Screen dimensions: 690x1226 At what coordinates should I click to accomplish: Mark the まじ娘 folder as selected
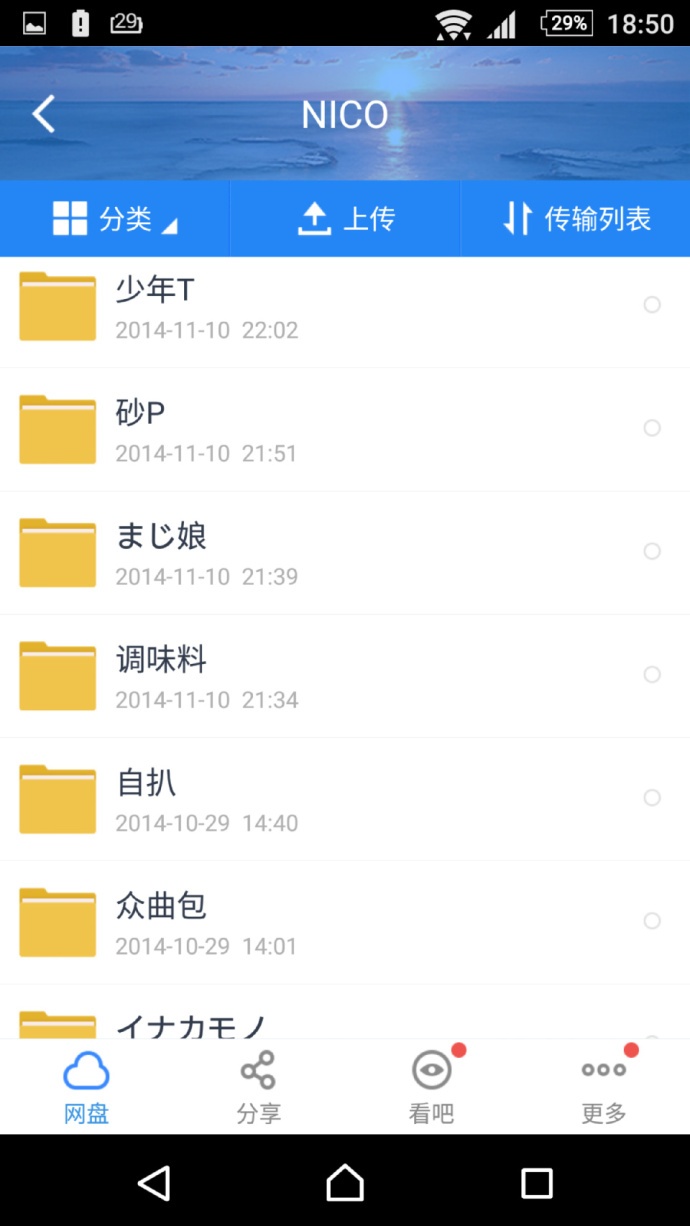(x=652, y=551)
